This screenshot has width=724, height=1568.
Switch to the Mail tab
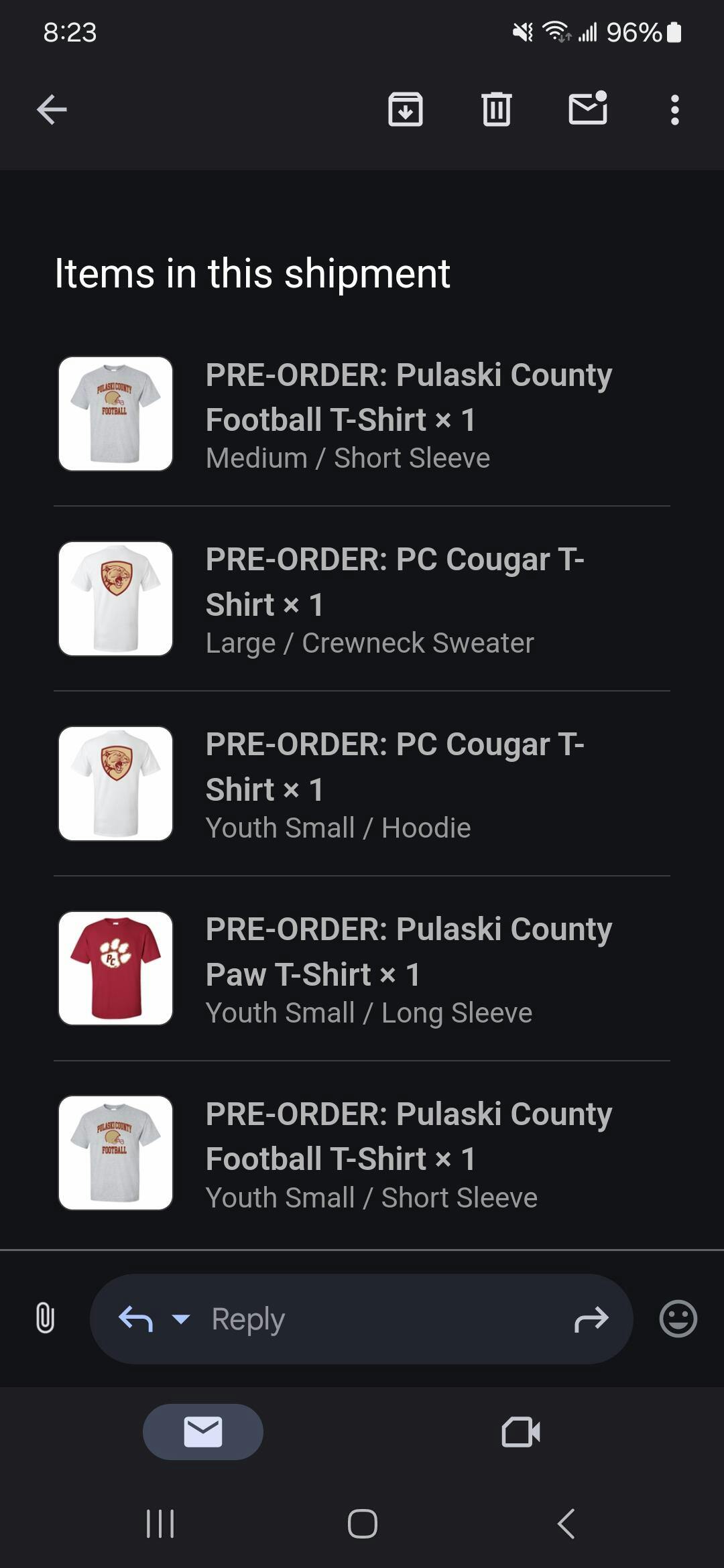point(203,1432)
